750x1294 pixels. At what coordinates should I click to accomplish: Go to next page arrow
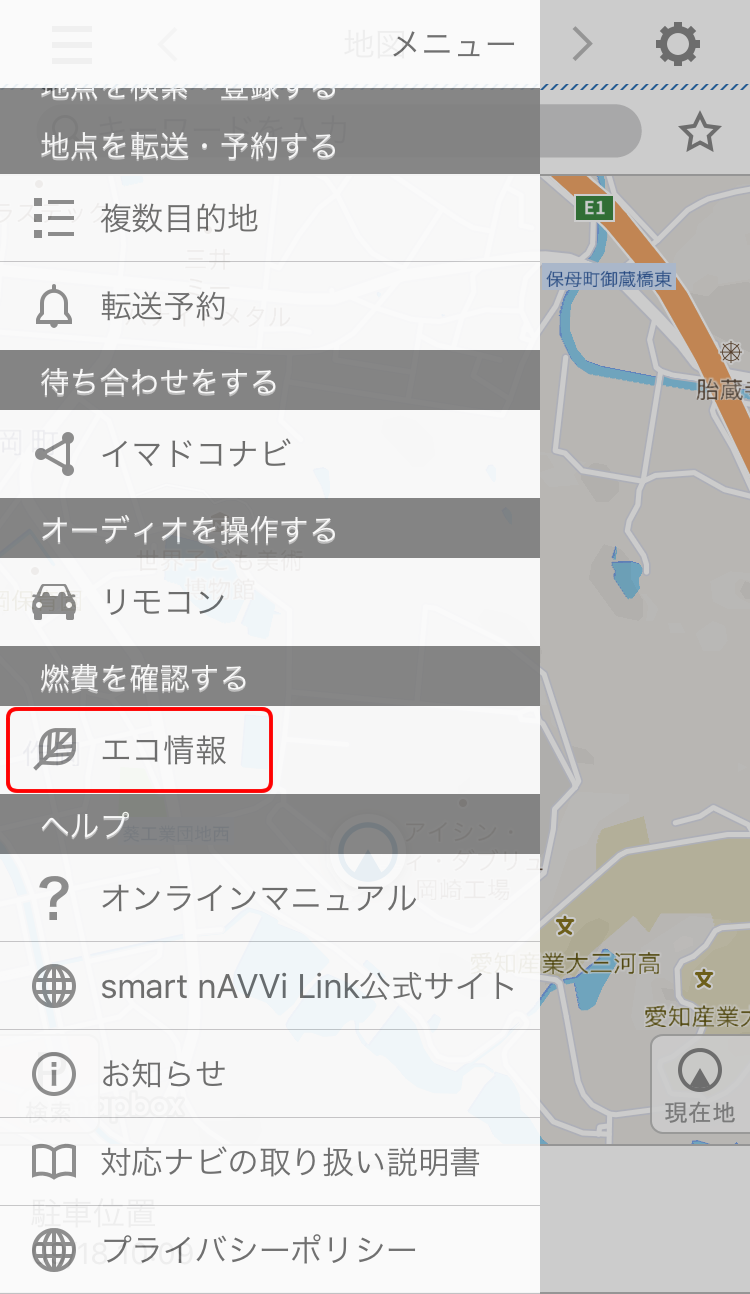[x=582, y=45]
